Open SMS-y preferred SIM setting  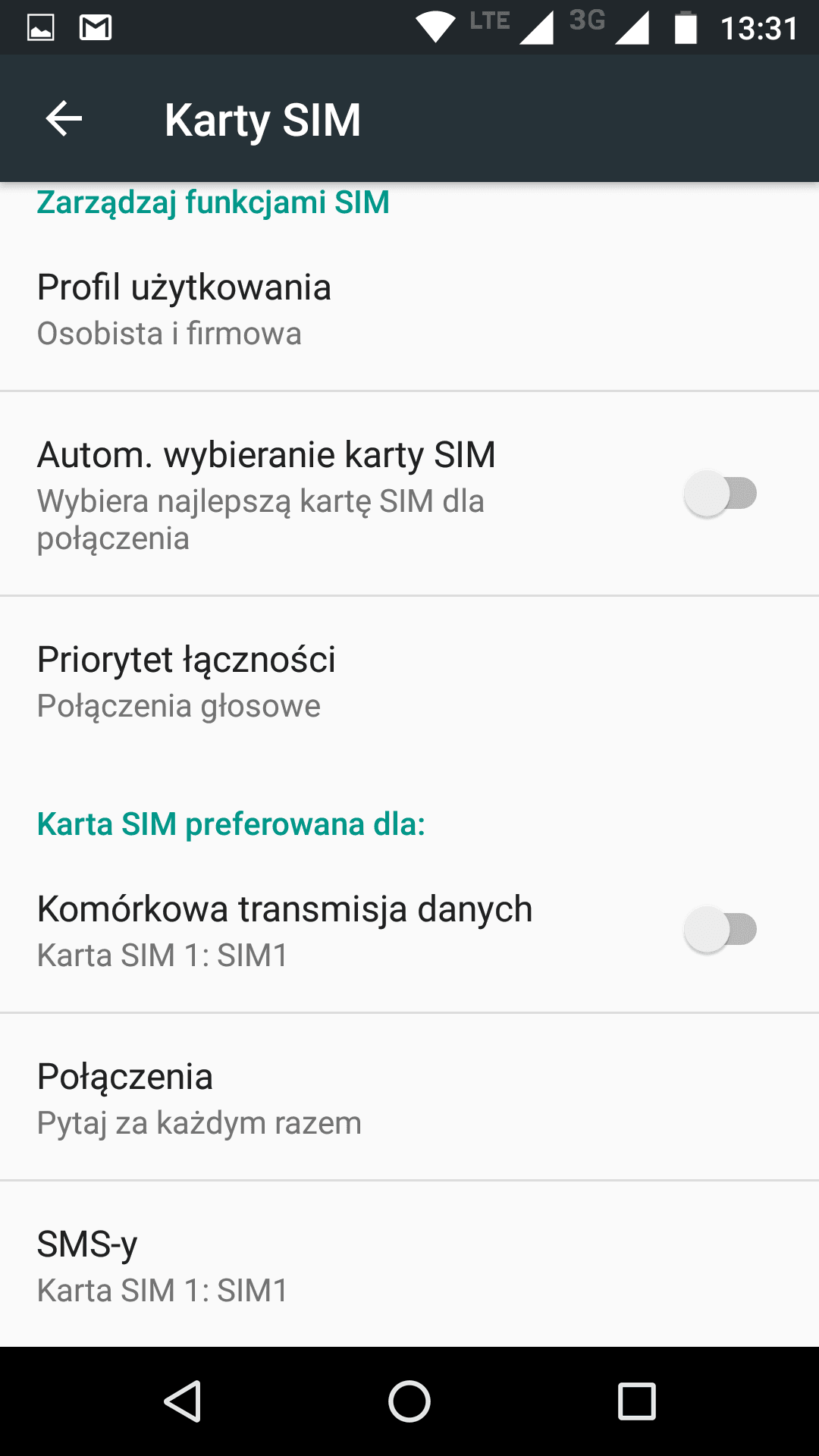click(409, 1264)
